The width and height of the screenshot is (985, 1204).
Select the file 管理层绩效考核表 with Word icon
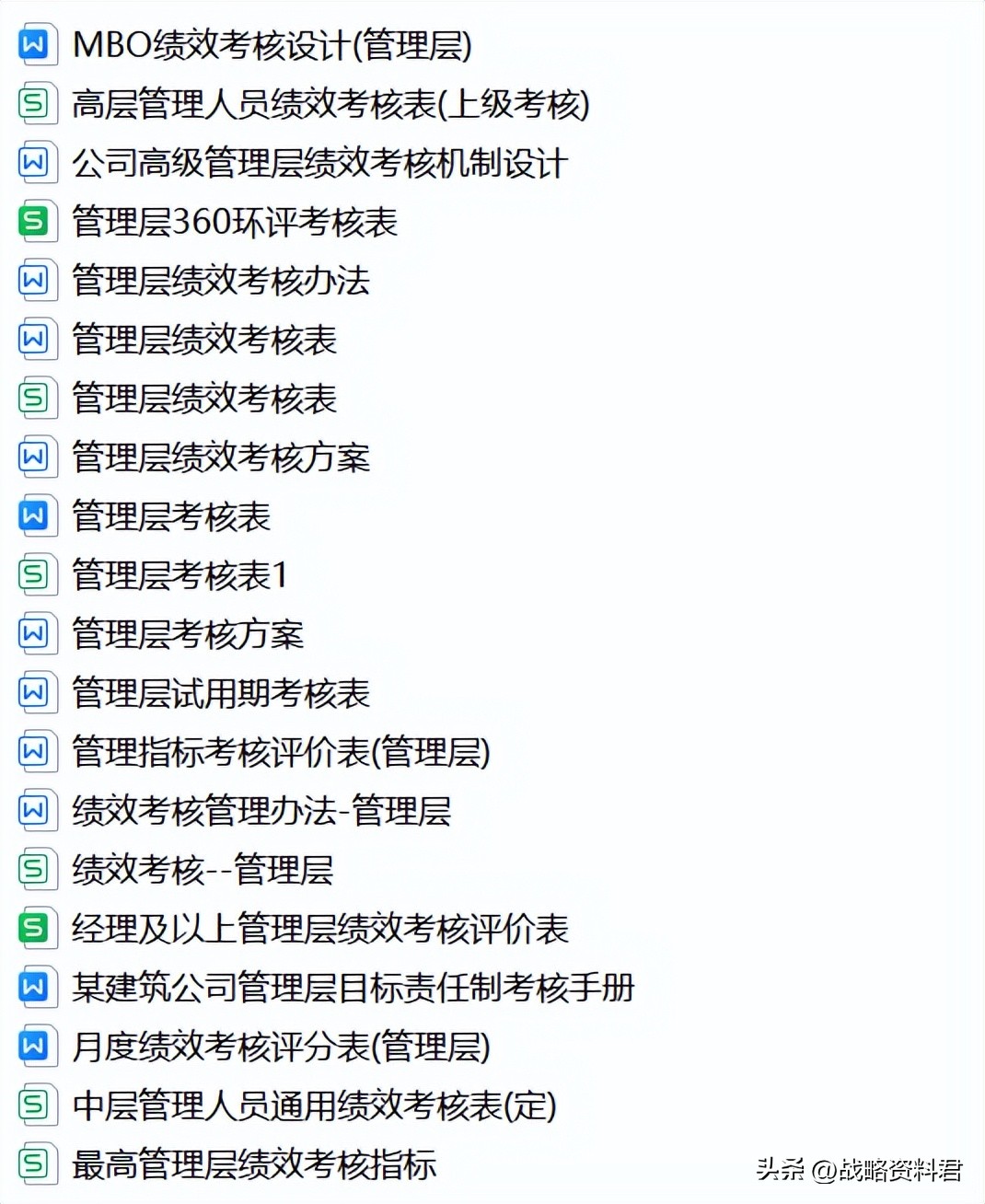coord(203,340)
